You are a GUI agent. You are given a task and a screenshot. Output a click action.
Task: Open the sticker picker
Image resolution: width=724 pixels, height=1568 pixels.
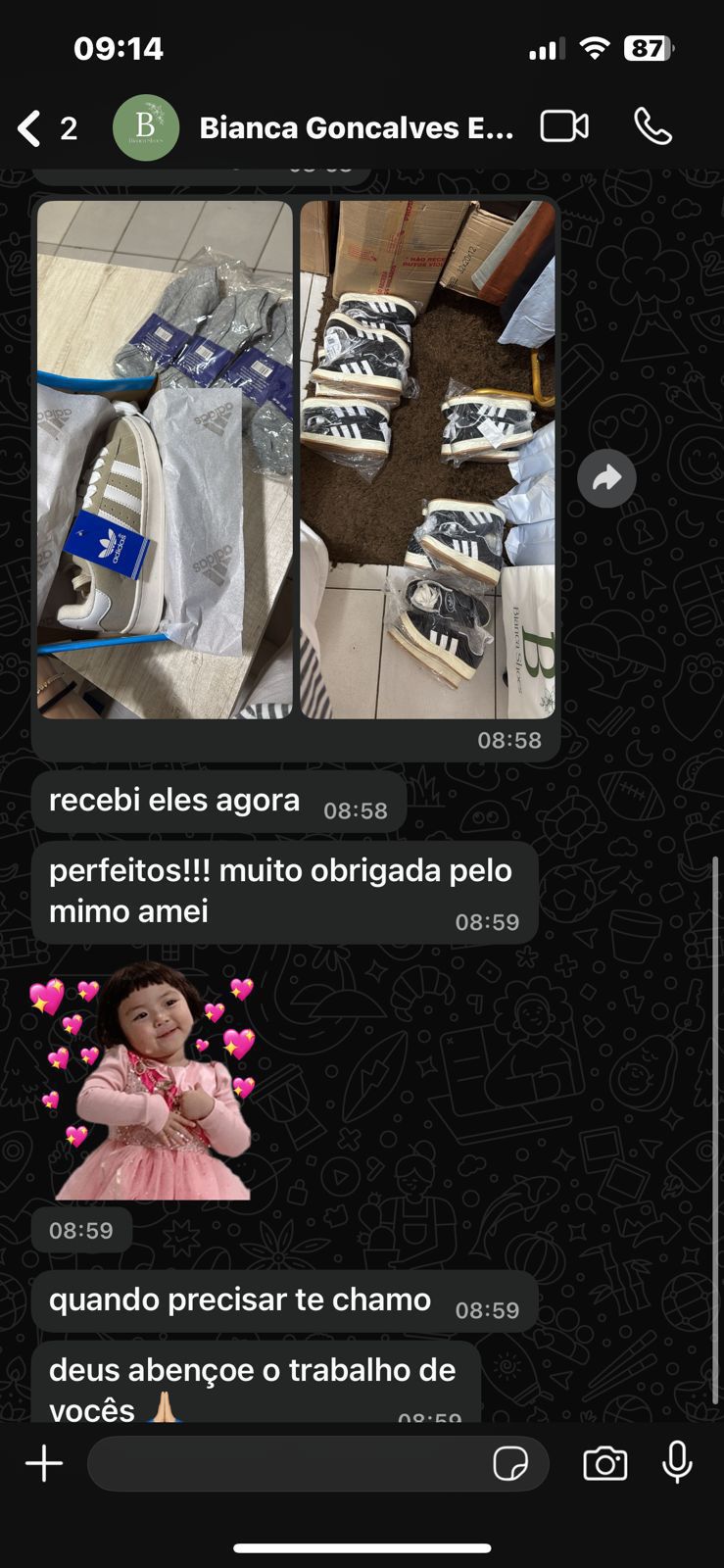(x=509, y=1464)
